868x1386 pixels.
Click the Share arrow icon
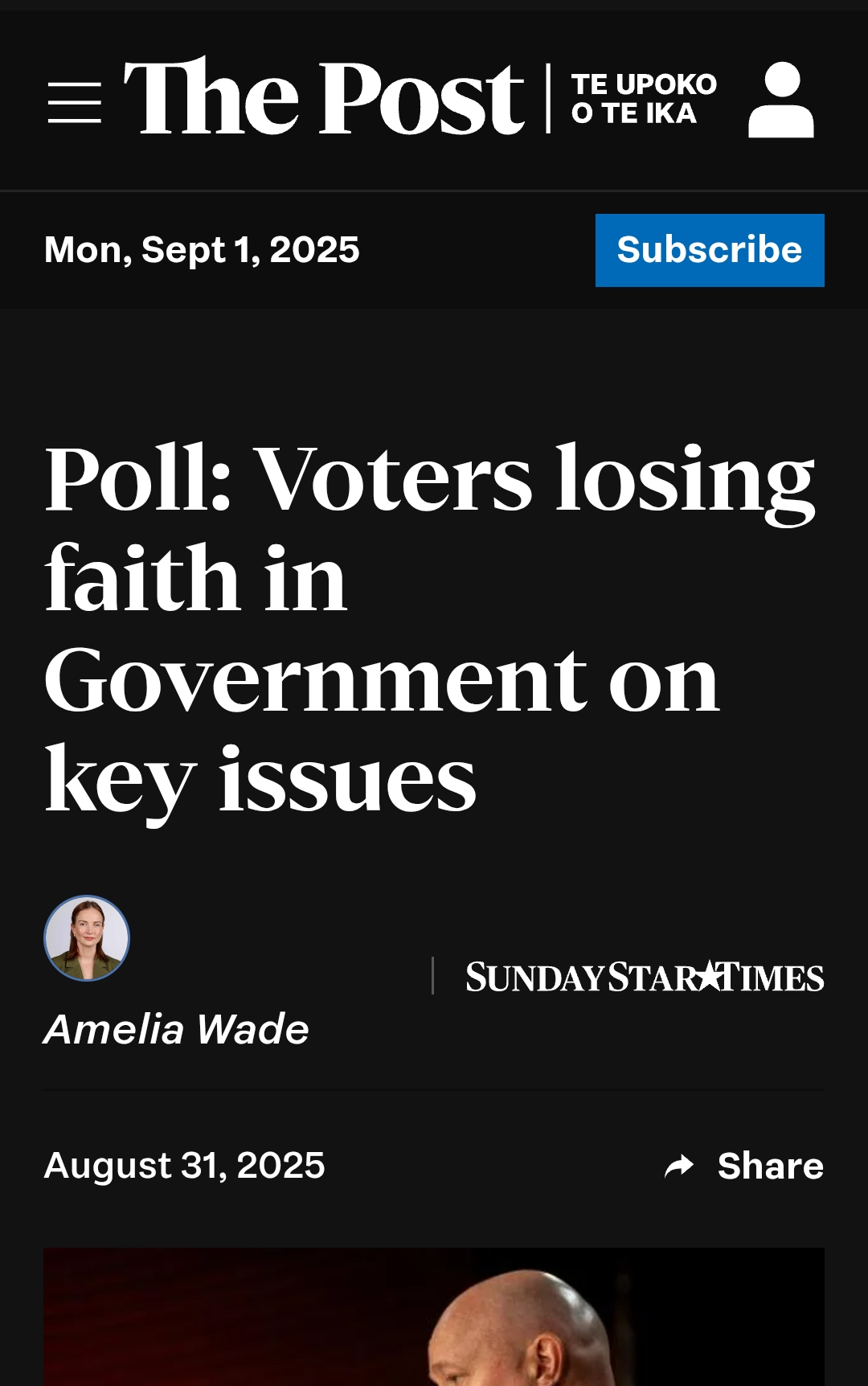(680, 1166)
